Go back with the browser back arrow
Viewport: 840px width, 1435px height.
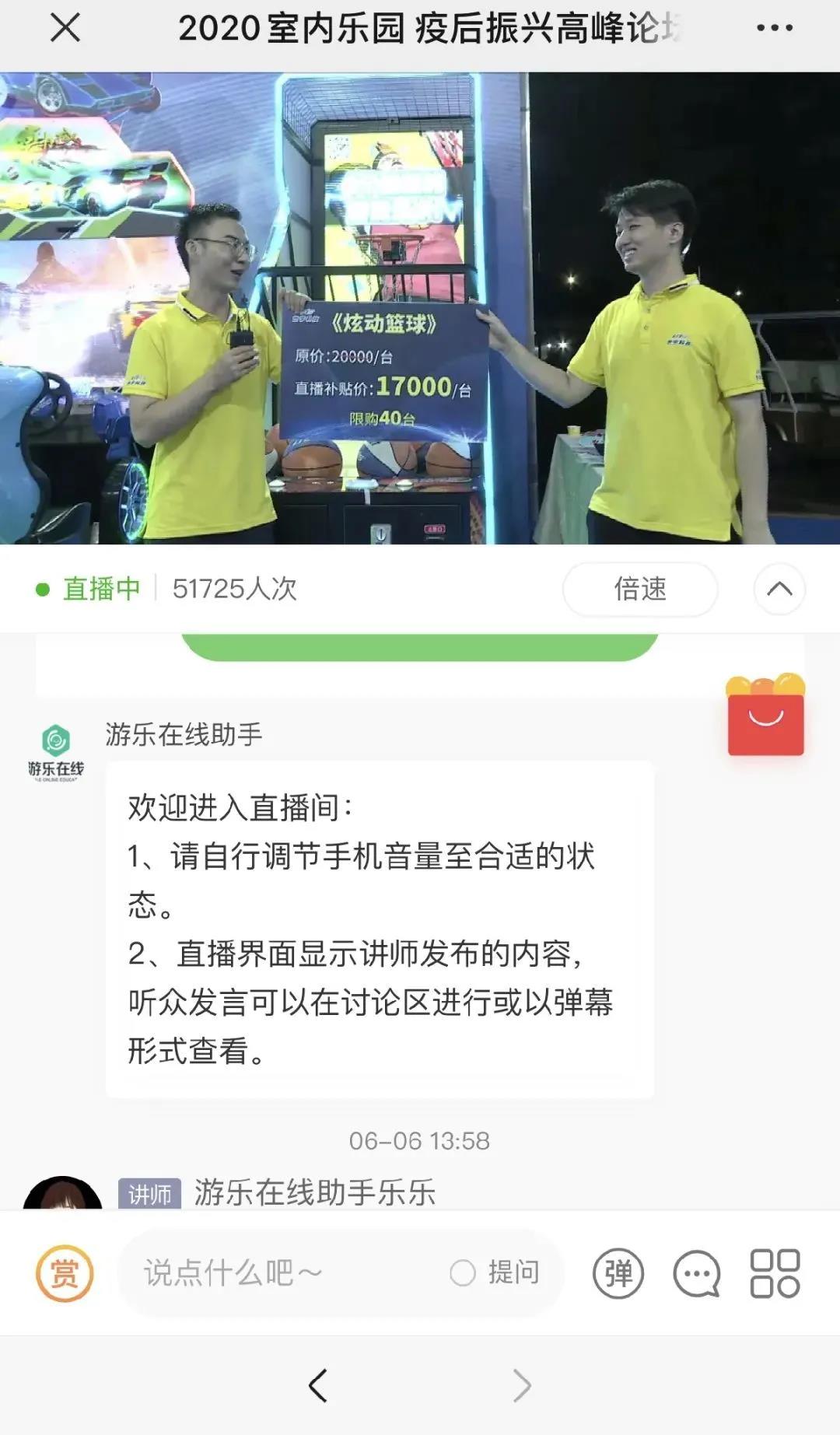pos(318,1385)
